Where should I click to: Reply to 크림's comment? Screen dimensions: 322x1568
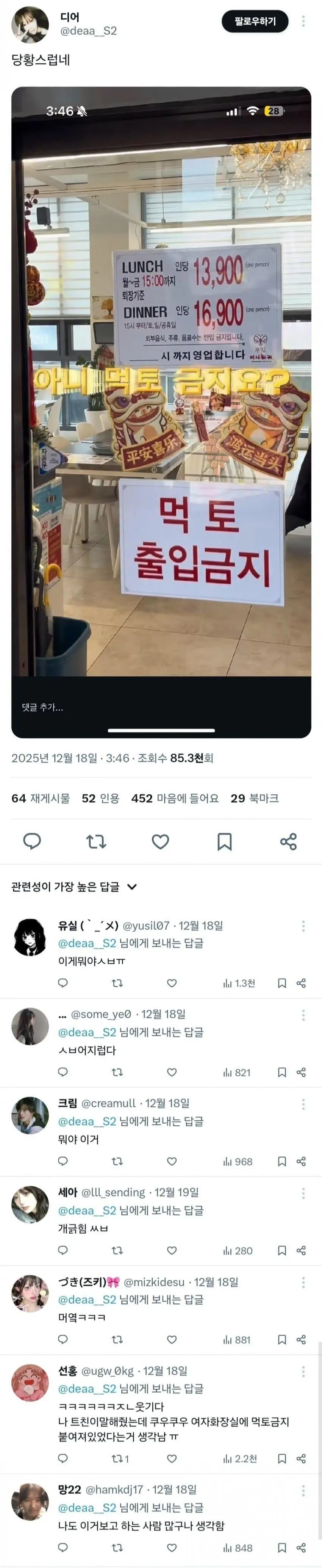63,1161
